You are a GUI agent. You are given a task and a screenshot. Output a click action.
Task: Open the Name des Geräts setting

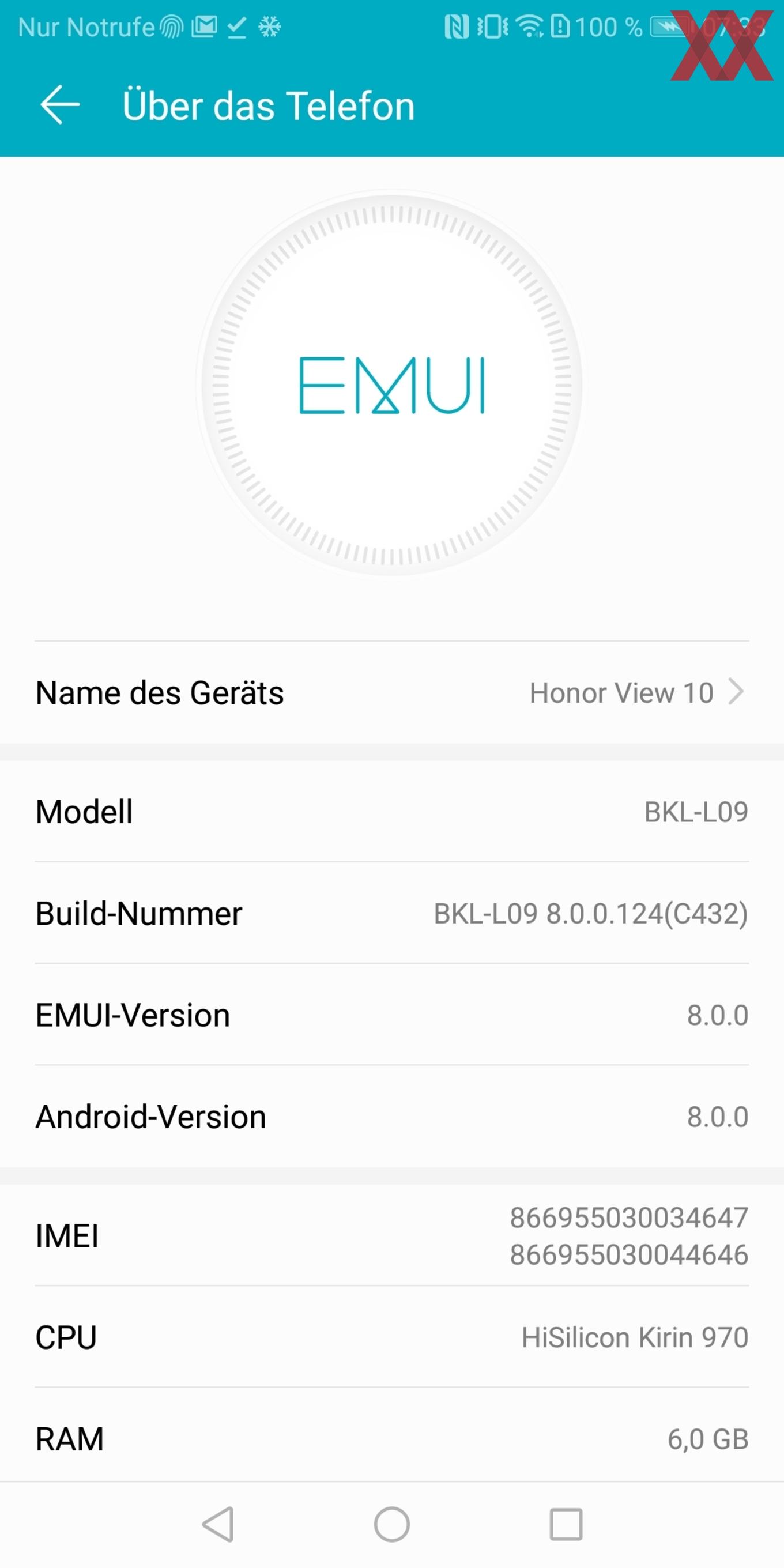392,693
